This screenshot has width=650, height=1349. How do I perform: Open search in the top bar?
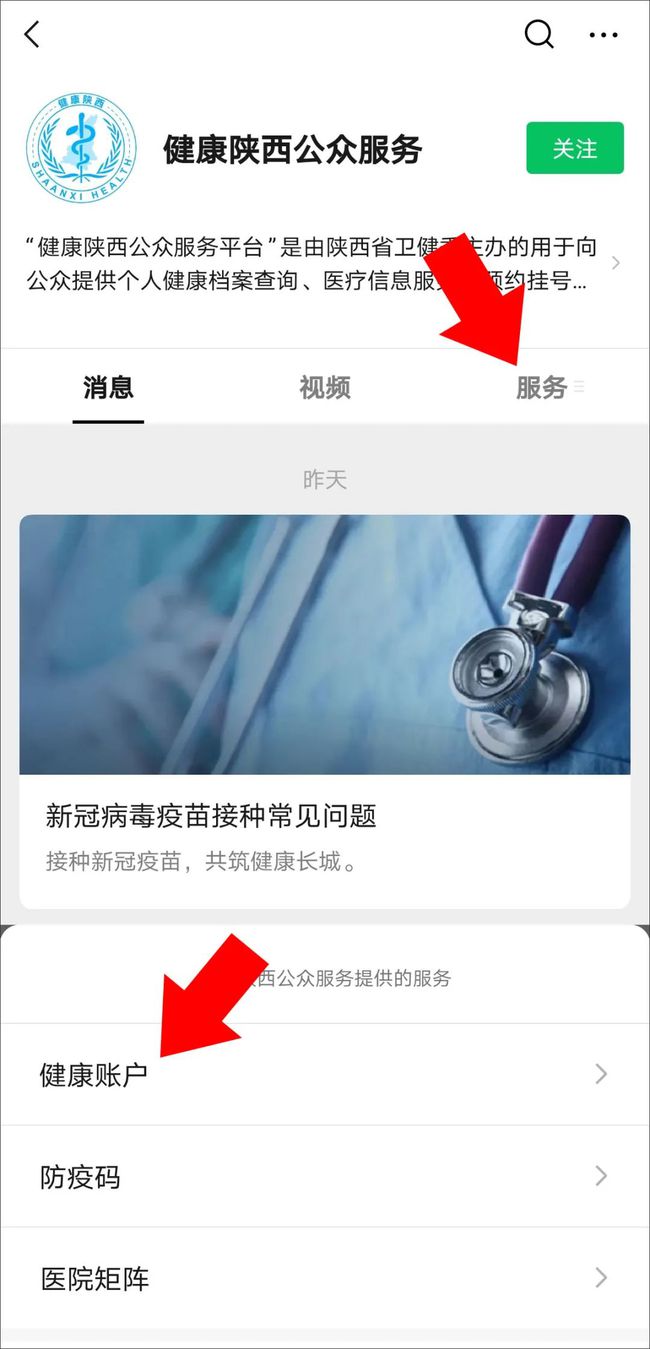pos(539,35)
